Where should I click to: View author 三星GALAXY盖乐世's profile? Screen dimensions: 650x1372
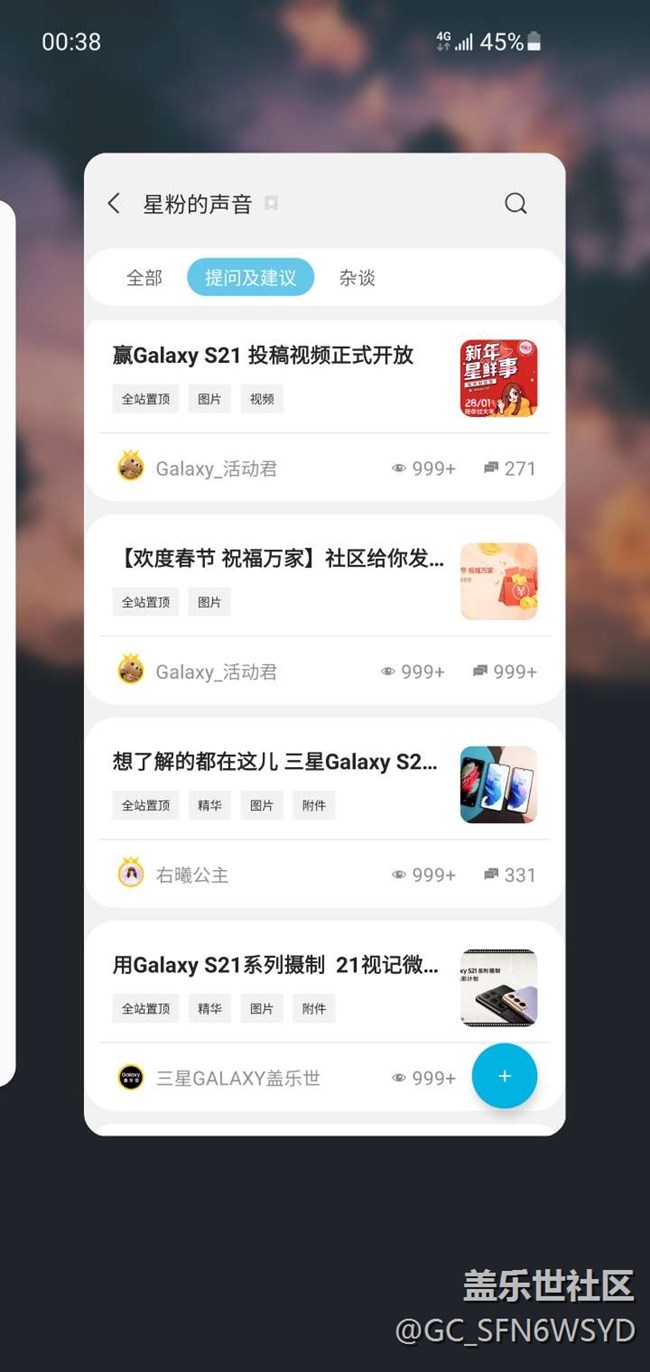pyautogui.click(x=238, y=1078)
